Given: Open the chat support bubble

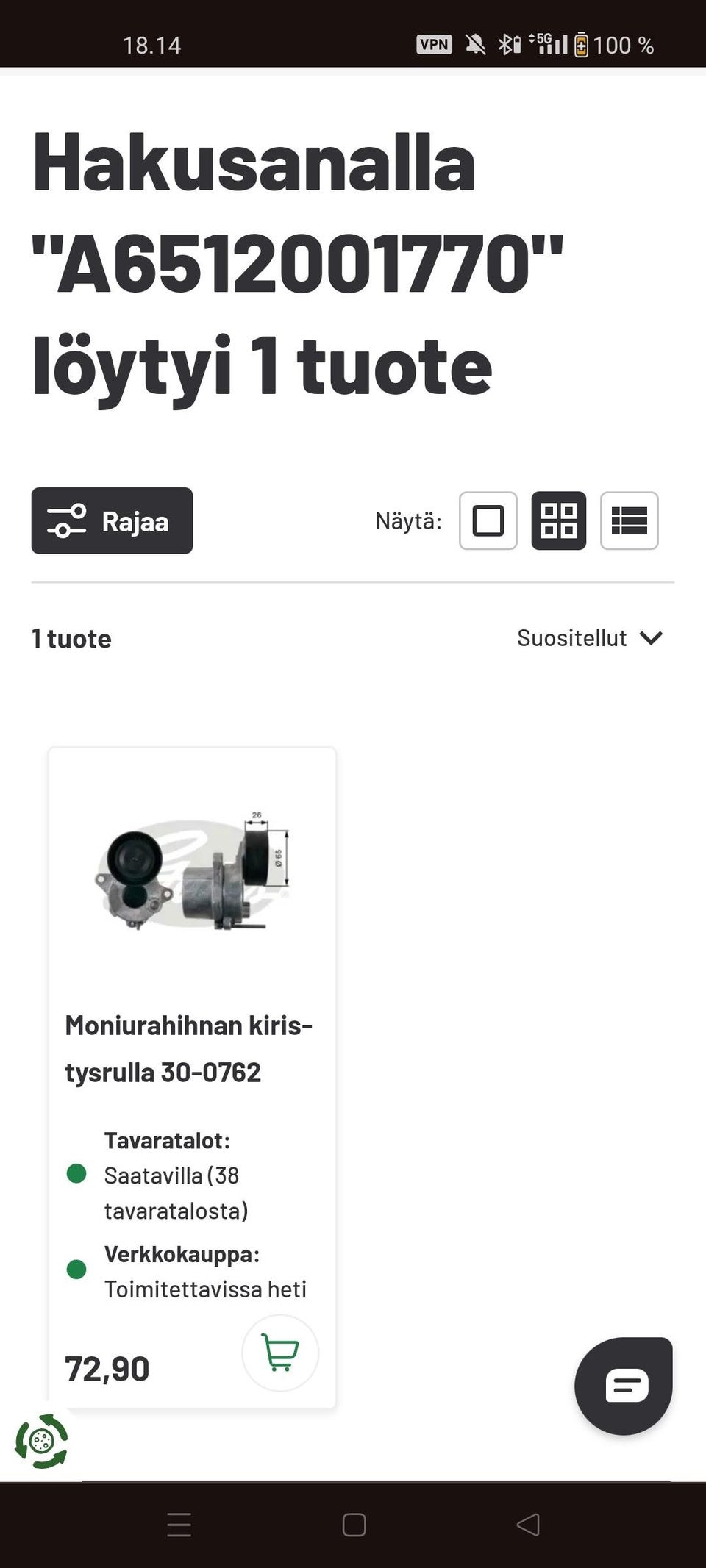Looking at the screenshot, I should tap(624, 1386).
